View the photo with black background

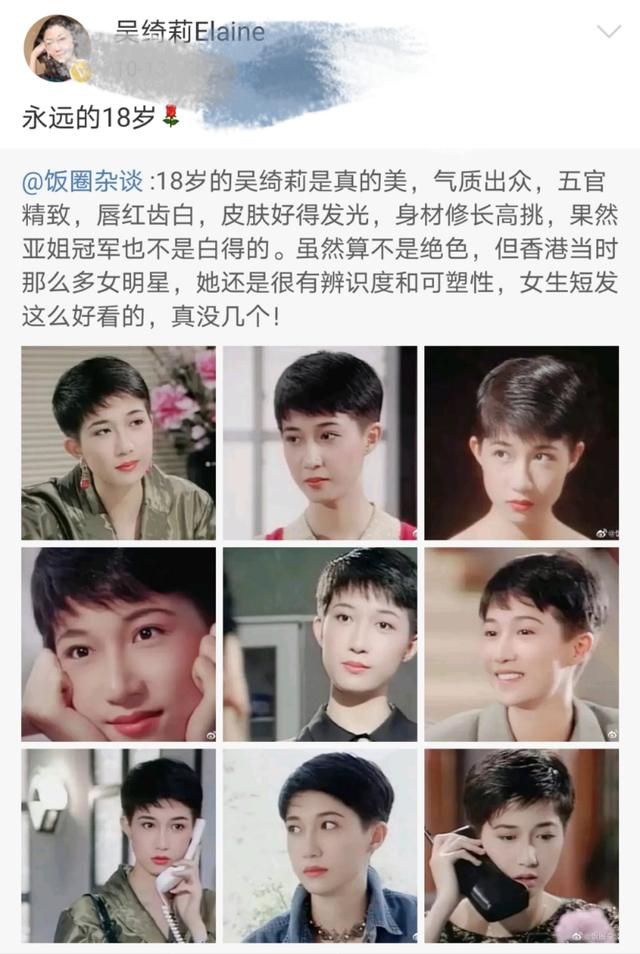point(521,443)
